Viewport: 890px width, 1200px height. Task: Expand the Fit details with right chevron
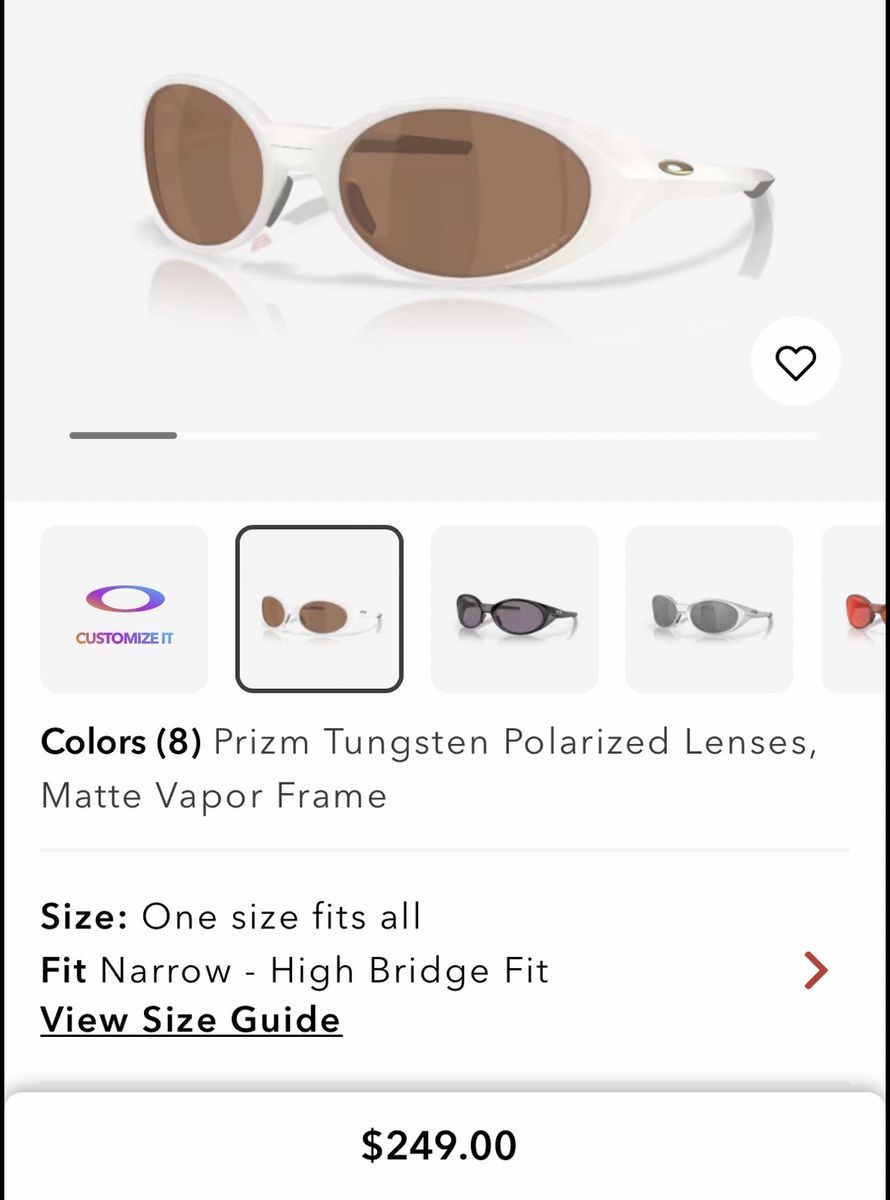(x=816, y=971)
